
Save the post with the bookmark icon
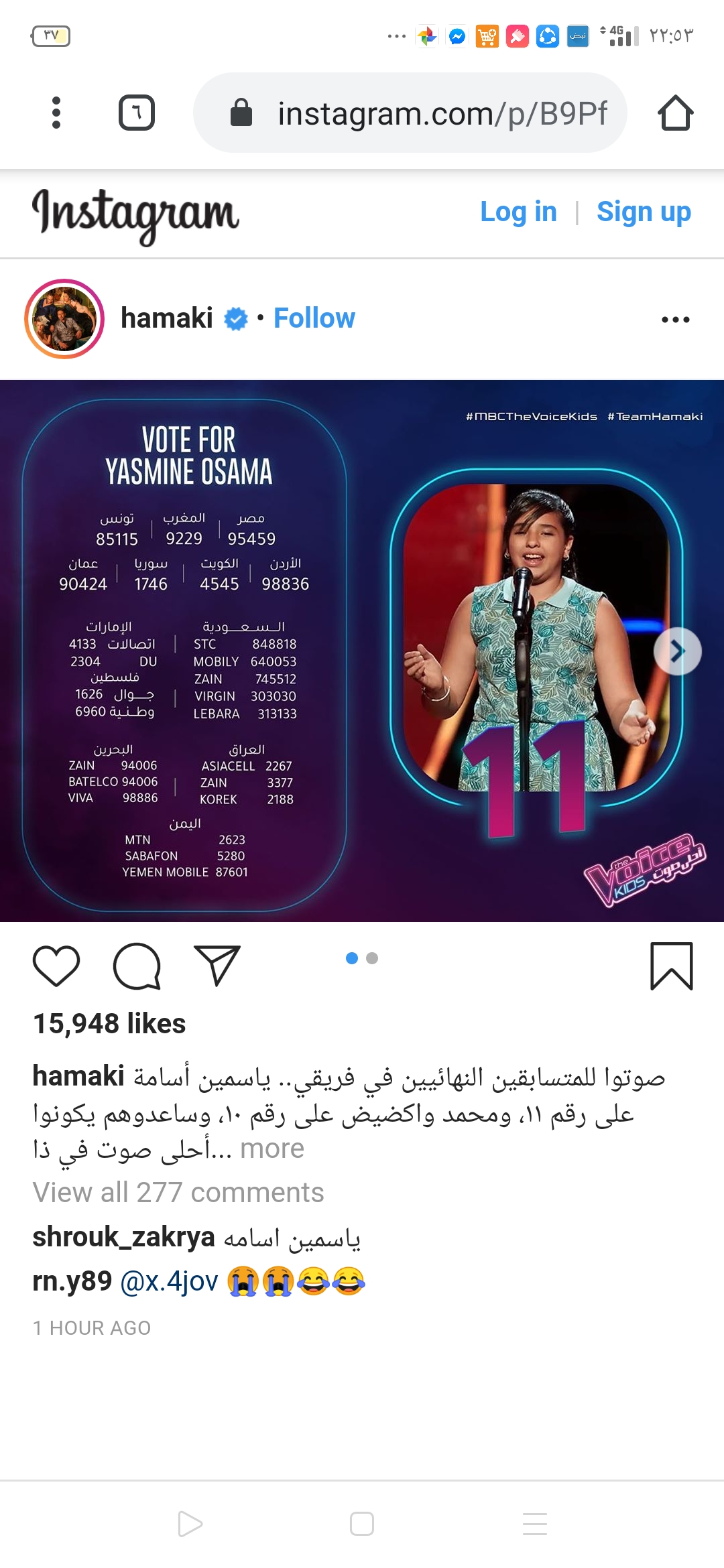point(671,966)
